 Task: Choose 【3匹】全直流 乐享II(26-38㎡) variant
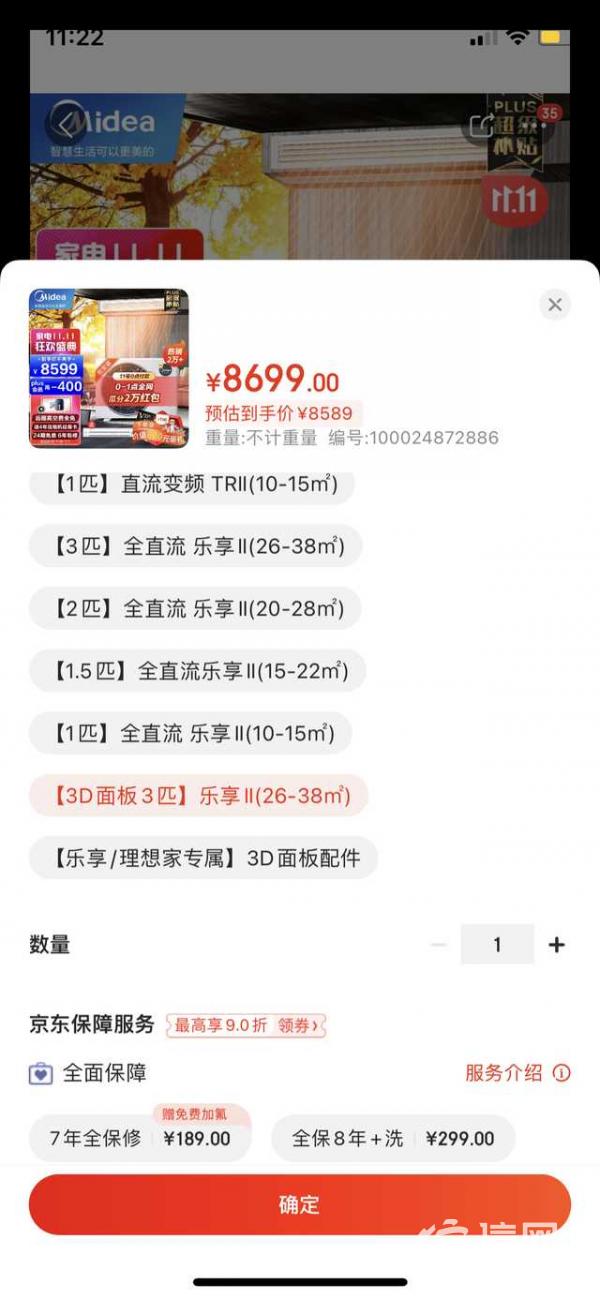(x=195, y=547)
